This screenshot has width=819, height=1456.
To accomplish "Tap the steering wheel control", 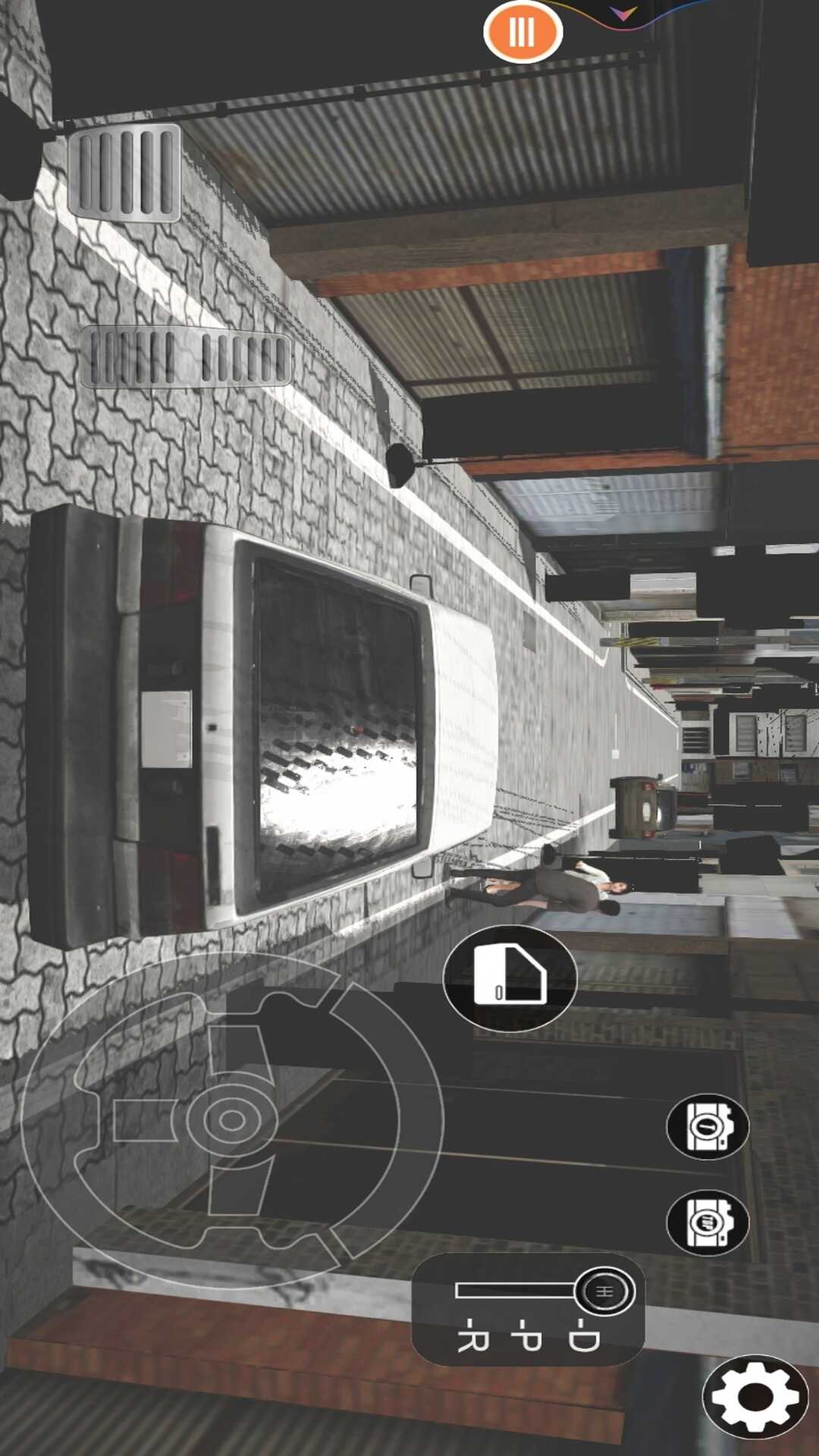I will 231,1120.
